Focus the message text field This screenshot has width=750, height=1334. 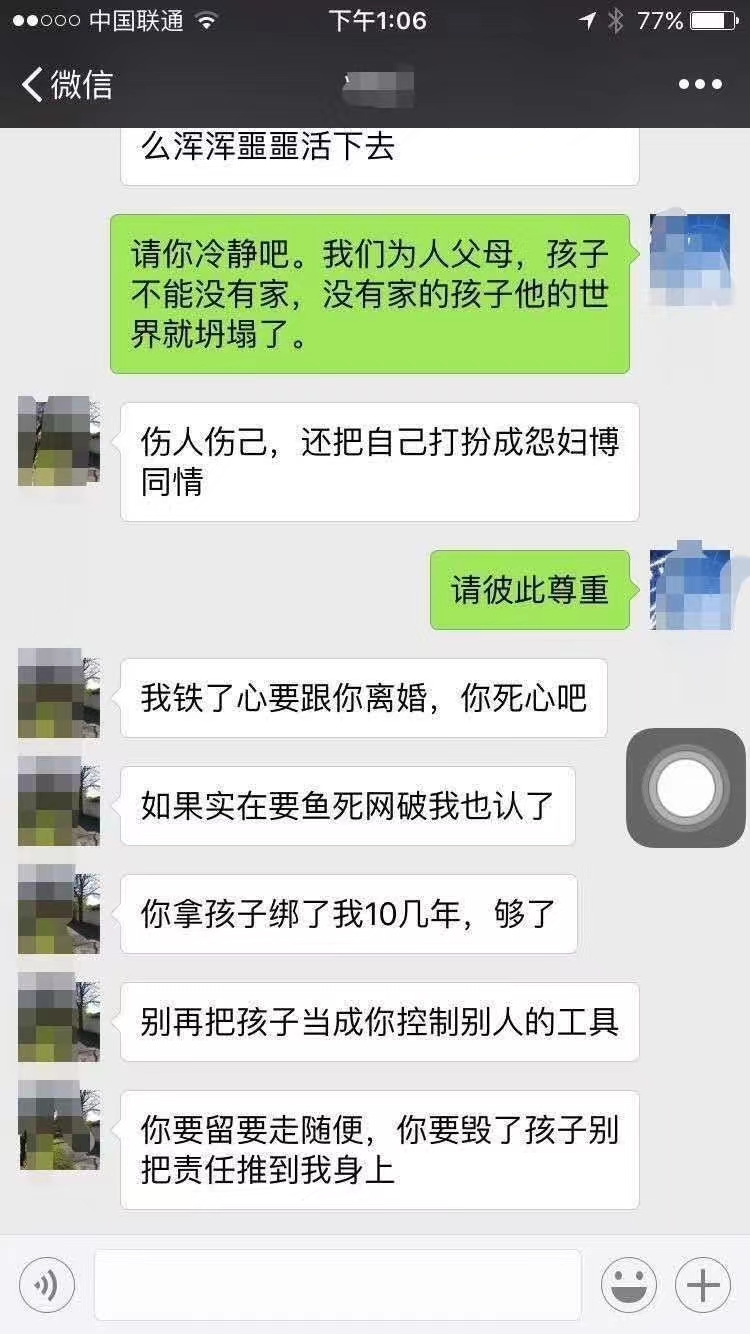pyautogui.click(x=337, y=1285)
